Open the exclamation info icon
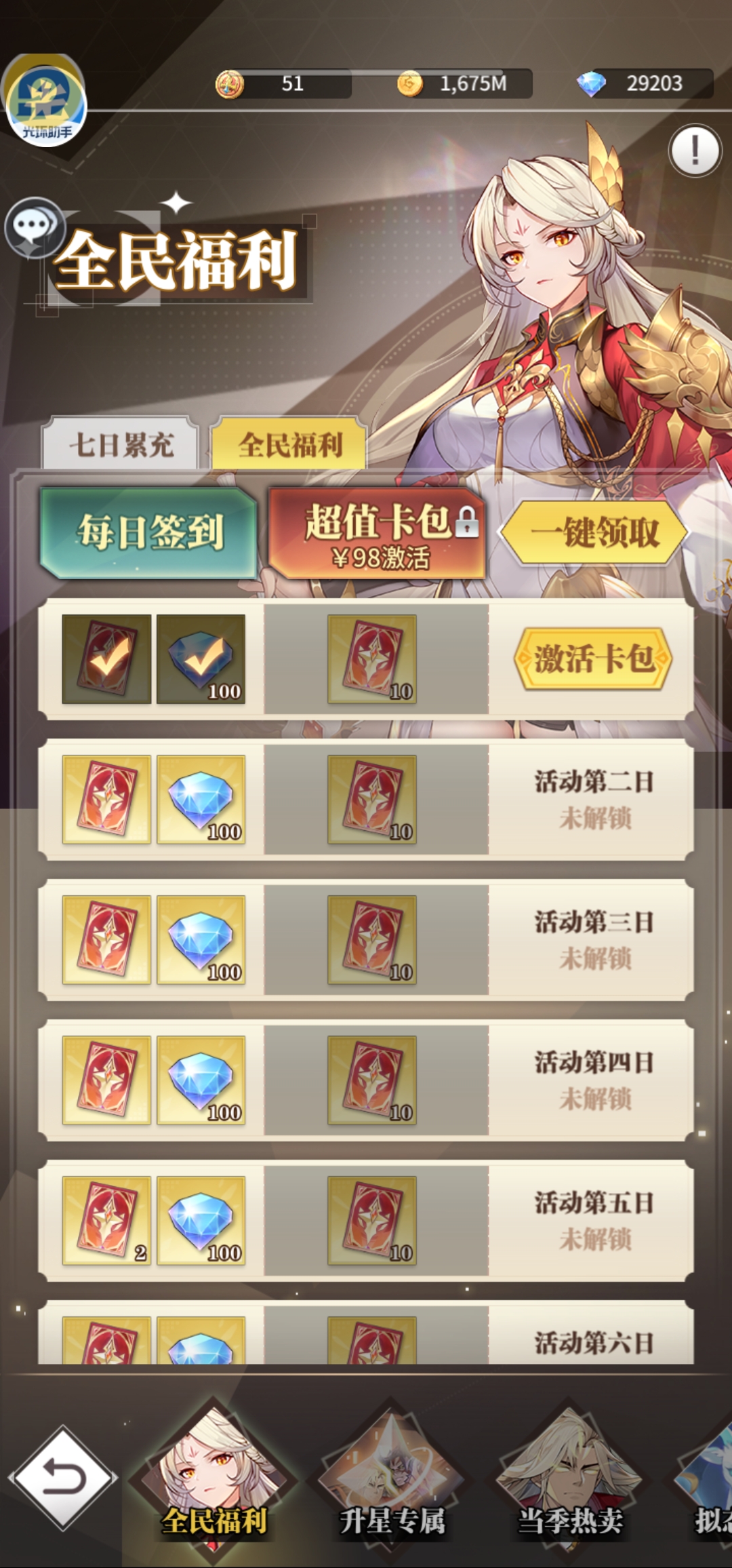 695,151
